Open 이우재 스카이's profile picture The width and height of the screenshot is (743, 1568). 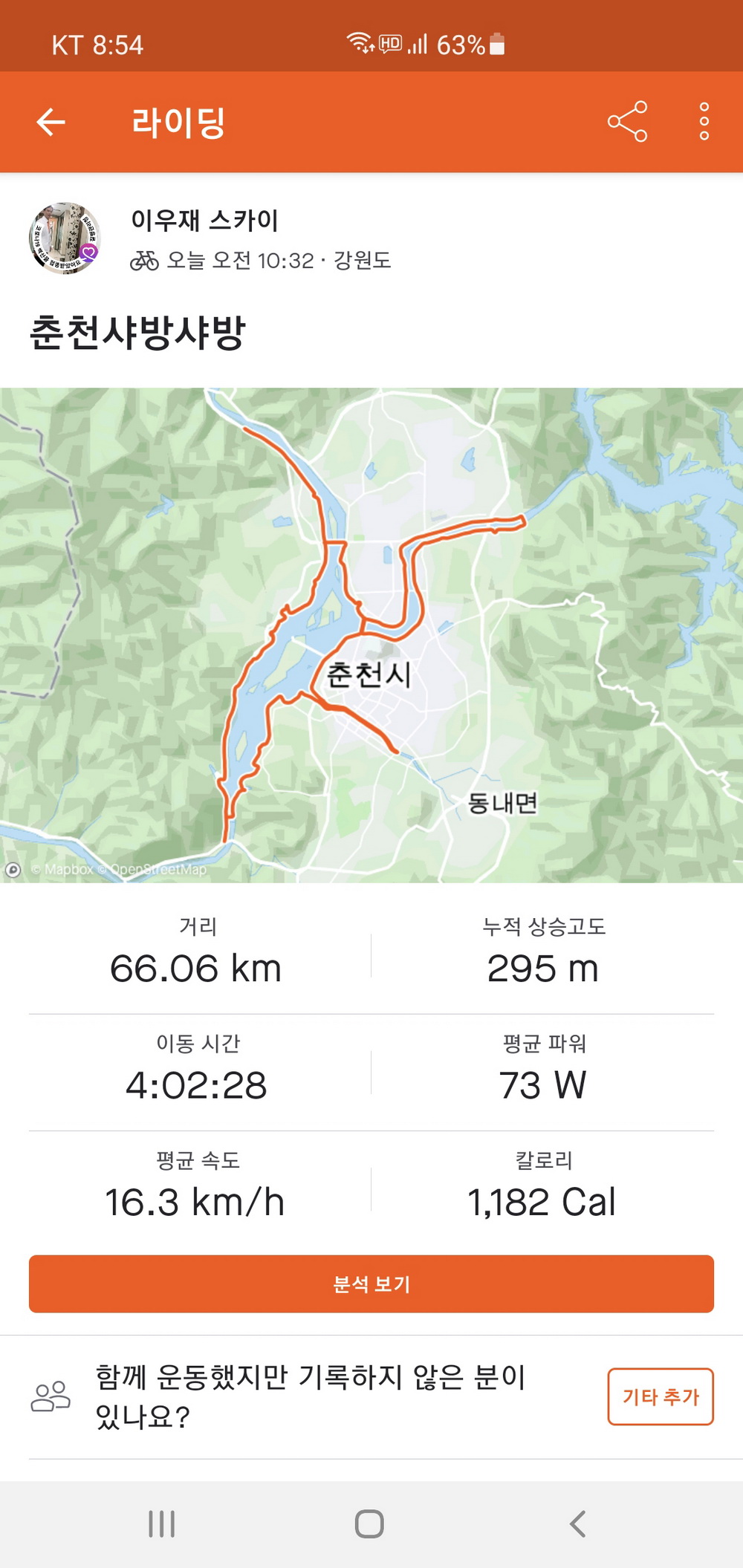[x=65, y=238]
